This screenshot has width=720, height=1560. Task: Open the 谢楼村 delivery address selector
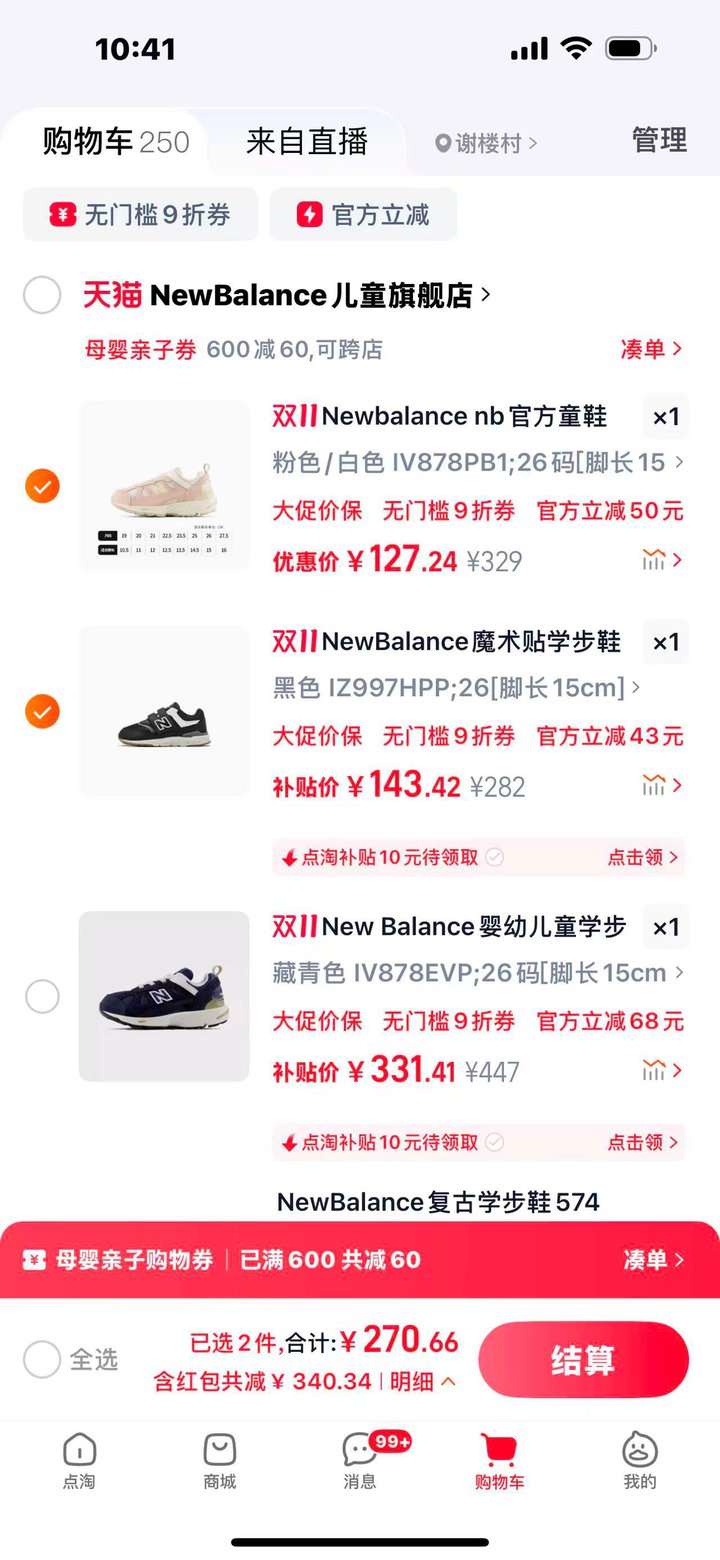tap(486, 143)
